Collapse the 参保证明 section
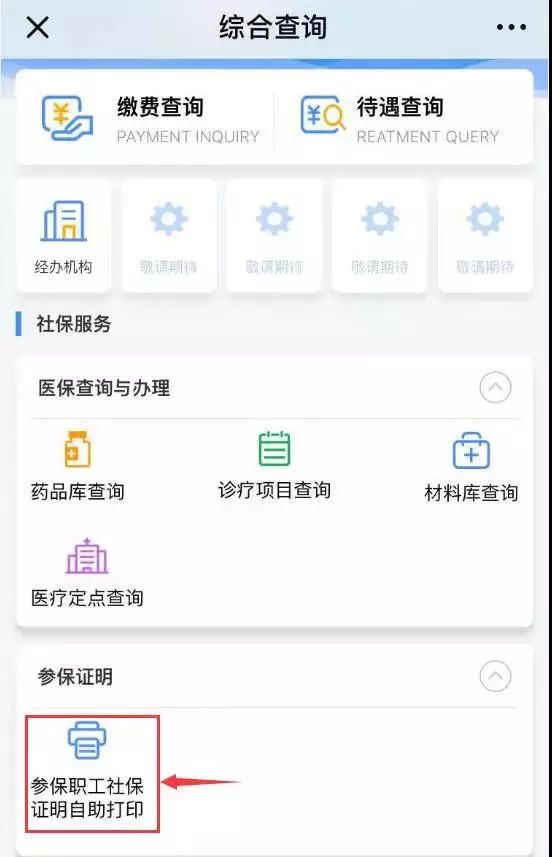The width and height of the screenshot is (552, 857). click(x=495, y=676)
